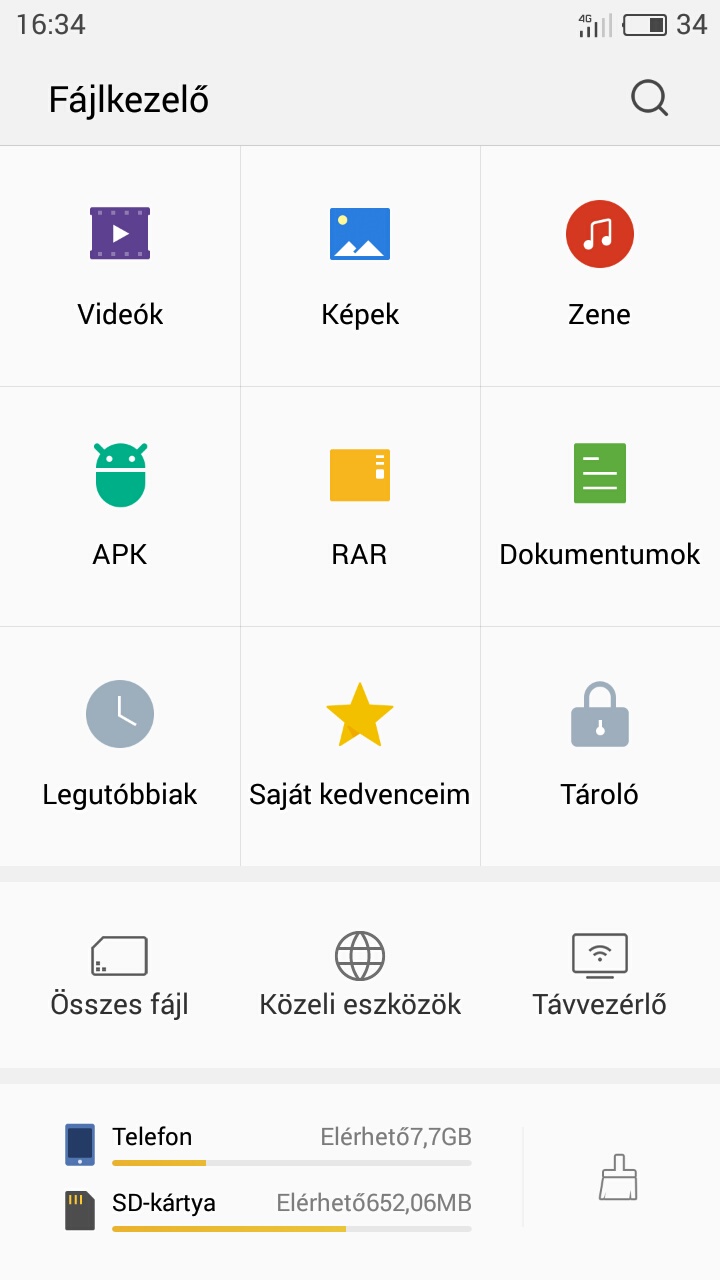Open the Videók category
720x1280 pixels.
click(120, 266)
